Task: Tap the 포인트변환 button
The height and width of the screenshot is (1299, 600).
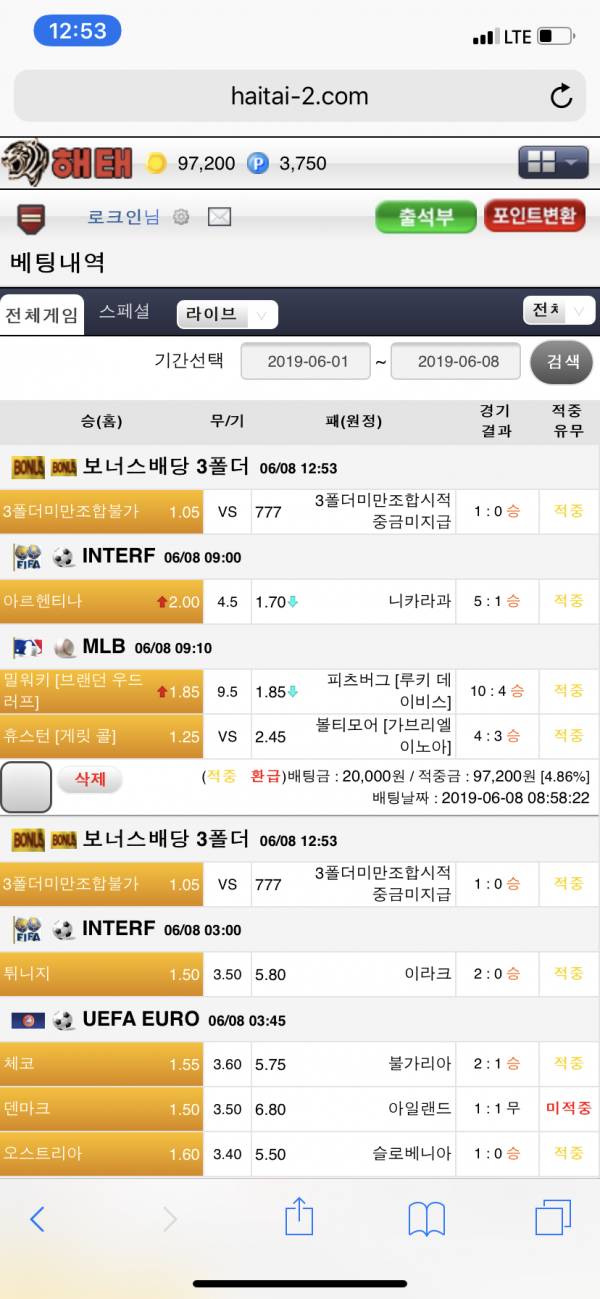Action: coord(535,216)
